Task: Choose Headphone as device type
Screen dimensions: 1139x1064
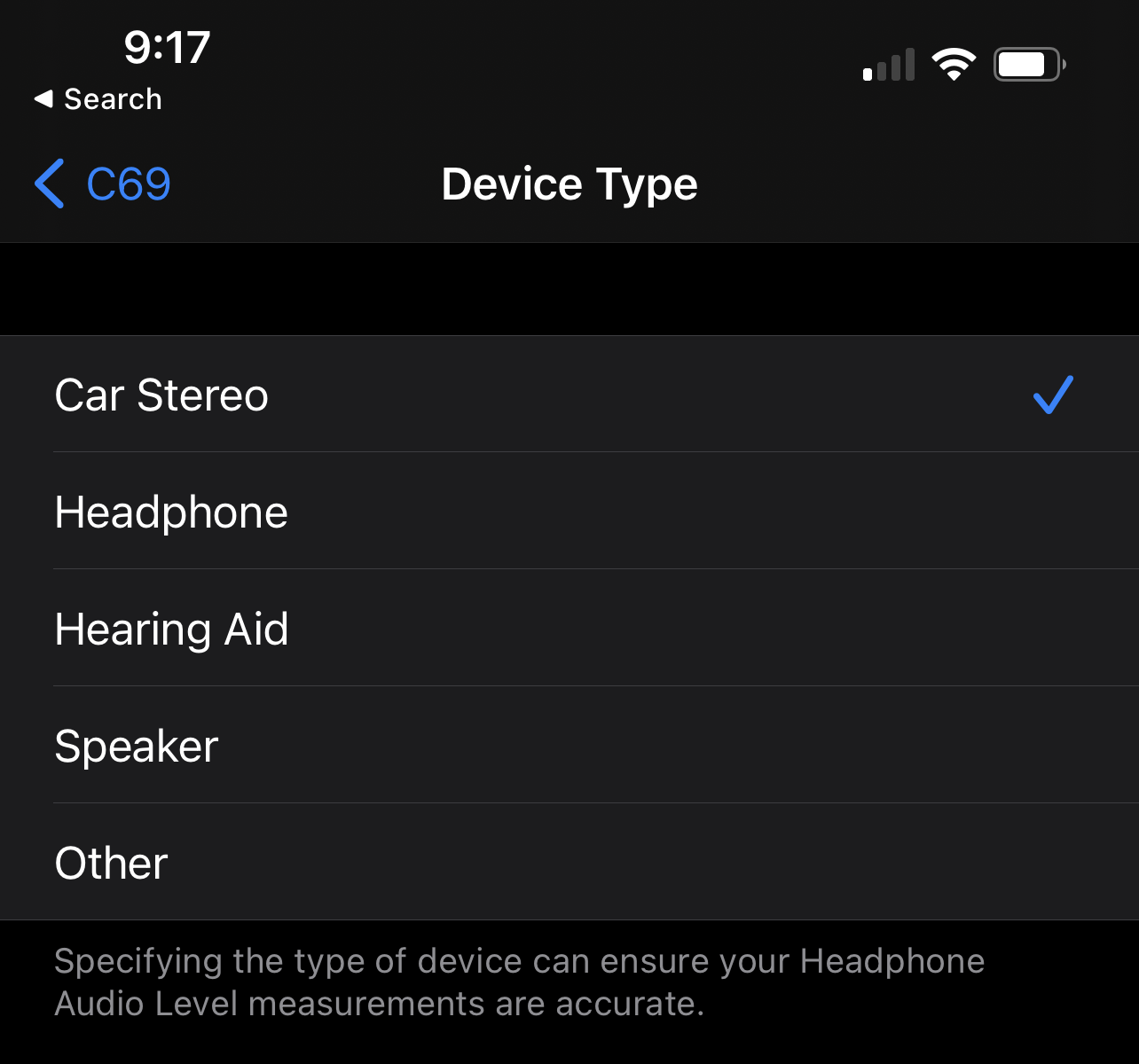Action: point(569,512)
